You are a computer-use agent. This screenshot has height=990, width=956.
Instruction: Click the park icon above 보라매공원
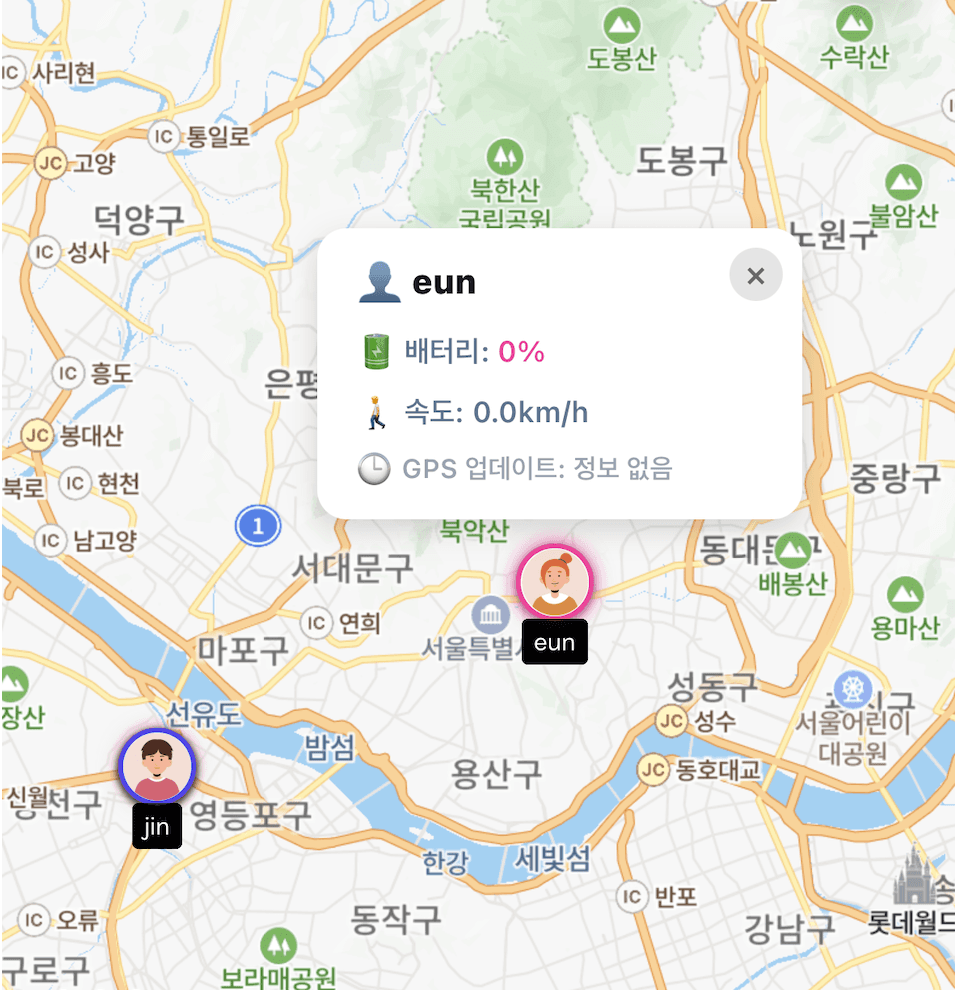click(x=280, y=943)
